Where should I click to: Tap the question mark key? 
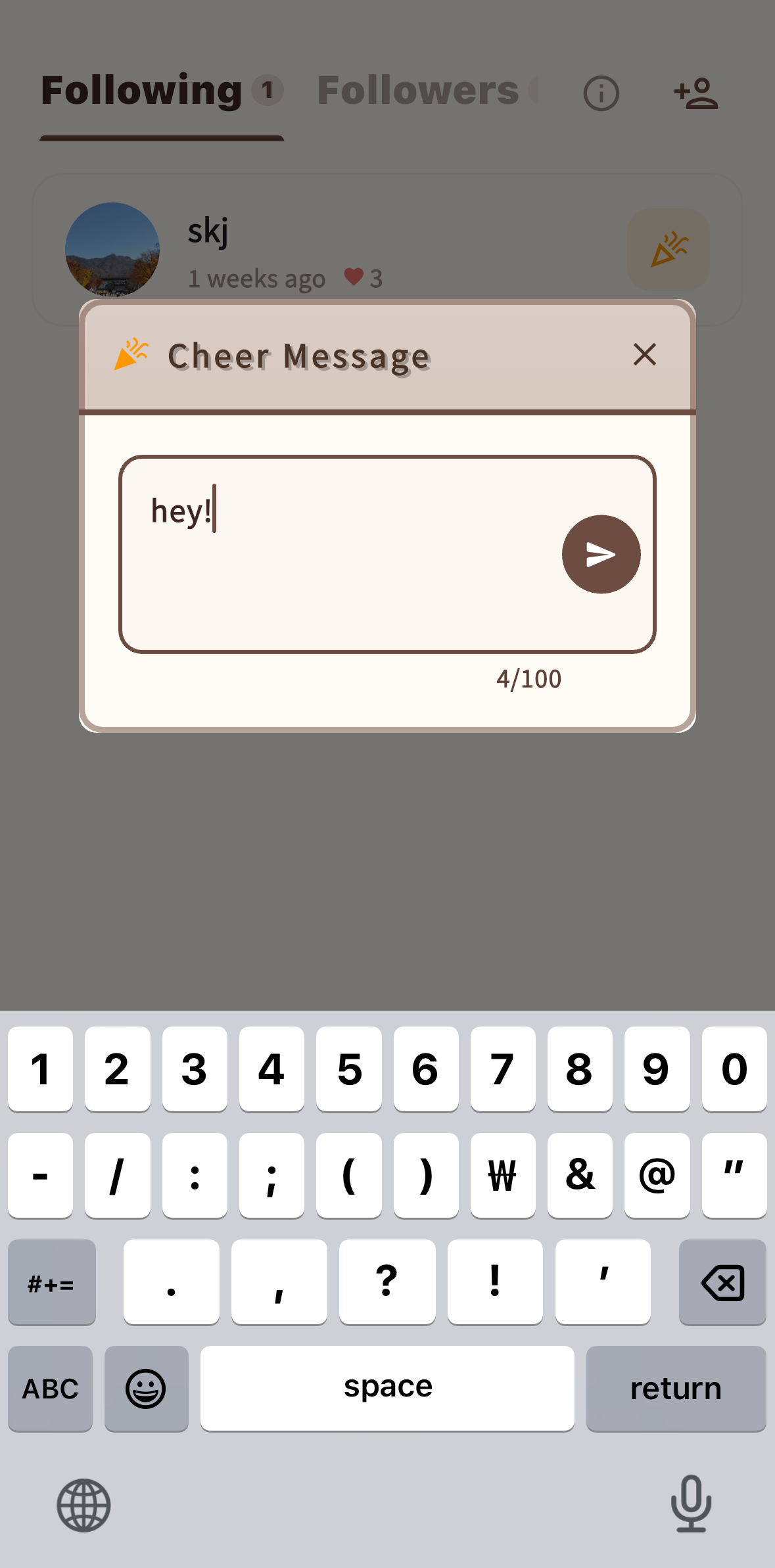tap(387, 1282)
